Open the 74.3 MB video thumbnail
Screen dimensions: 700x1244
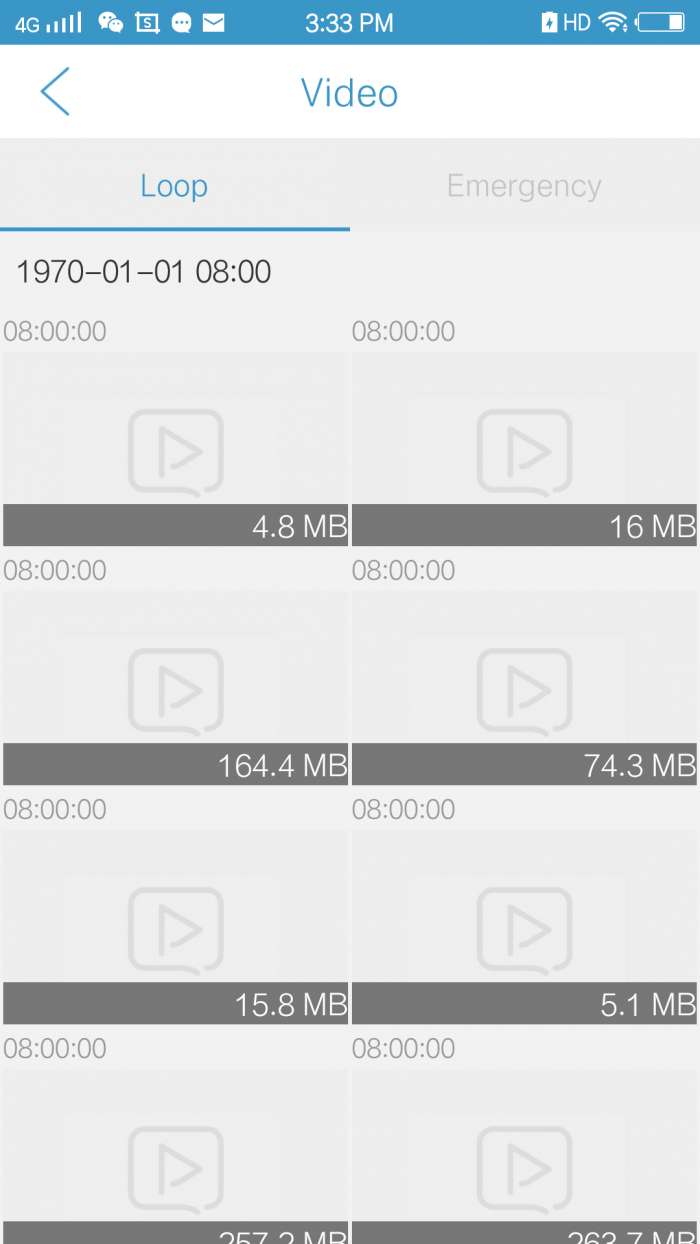(524, 688)
